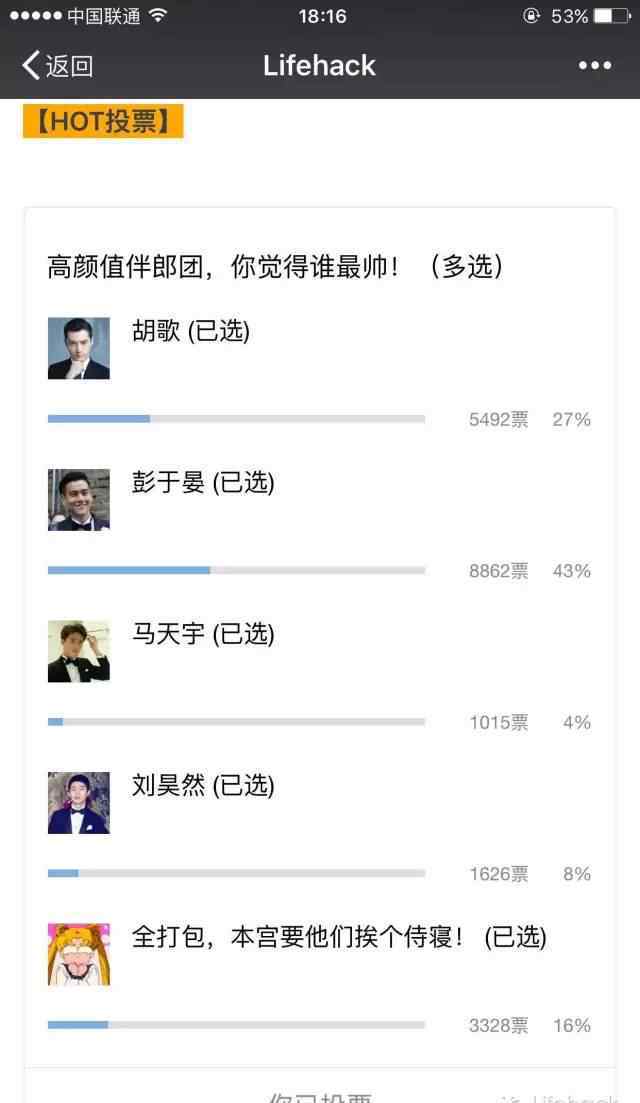The image size is (640, 1103).
Task: Open the three-dot more menu
Action: click(x=595, y=66)
